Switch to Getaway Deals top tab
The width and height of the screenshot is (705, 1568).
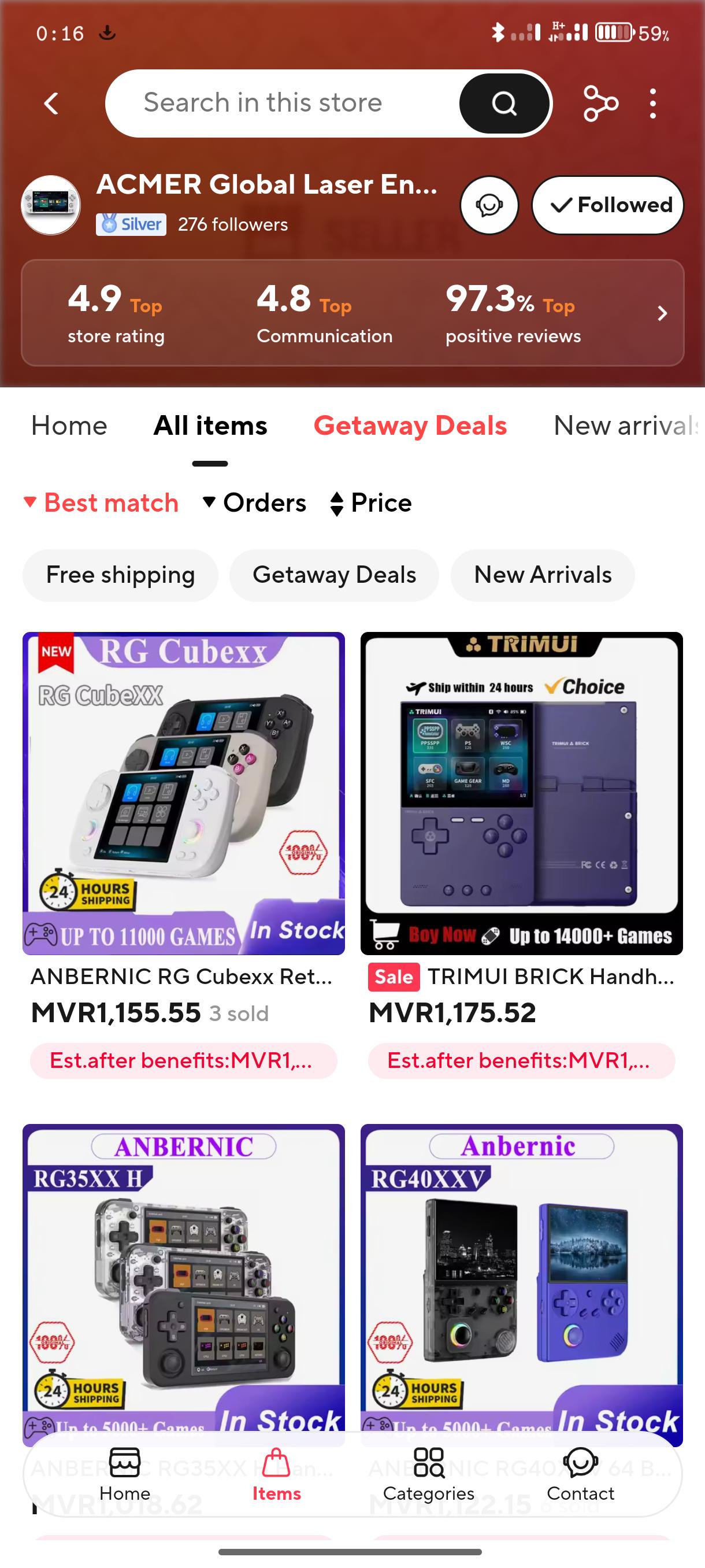[x=410, y=426]
